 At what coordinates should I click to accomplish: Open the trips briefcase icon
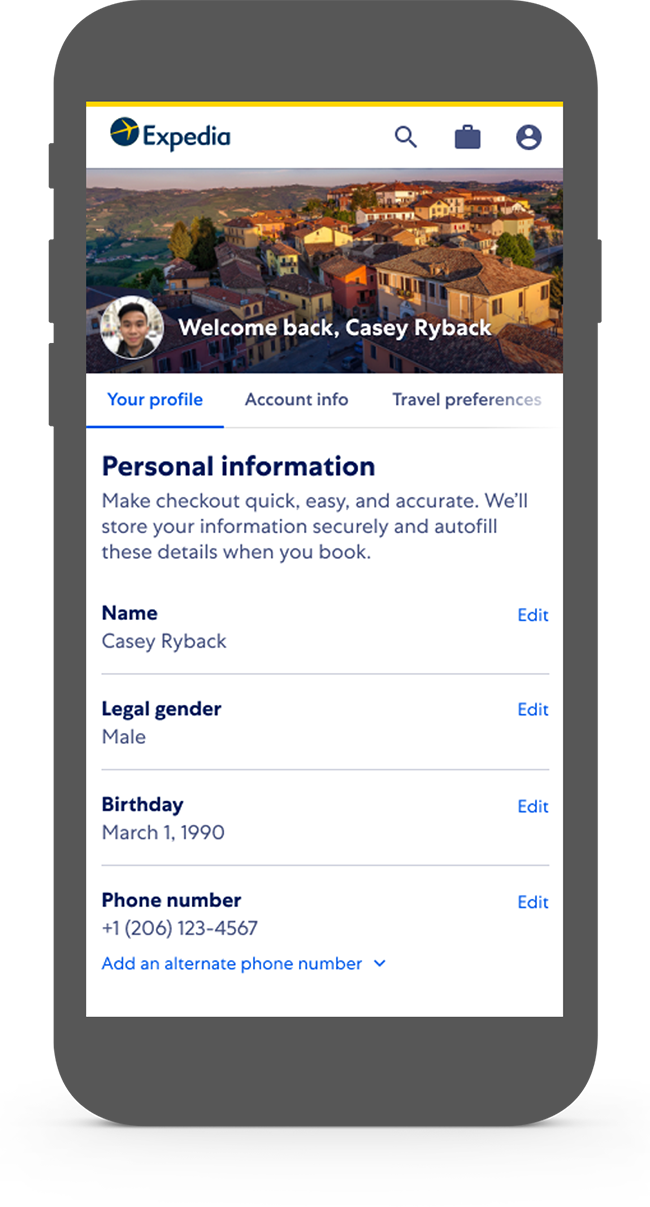tap(467, 137)
